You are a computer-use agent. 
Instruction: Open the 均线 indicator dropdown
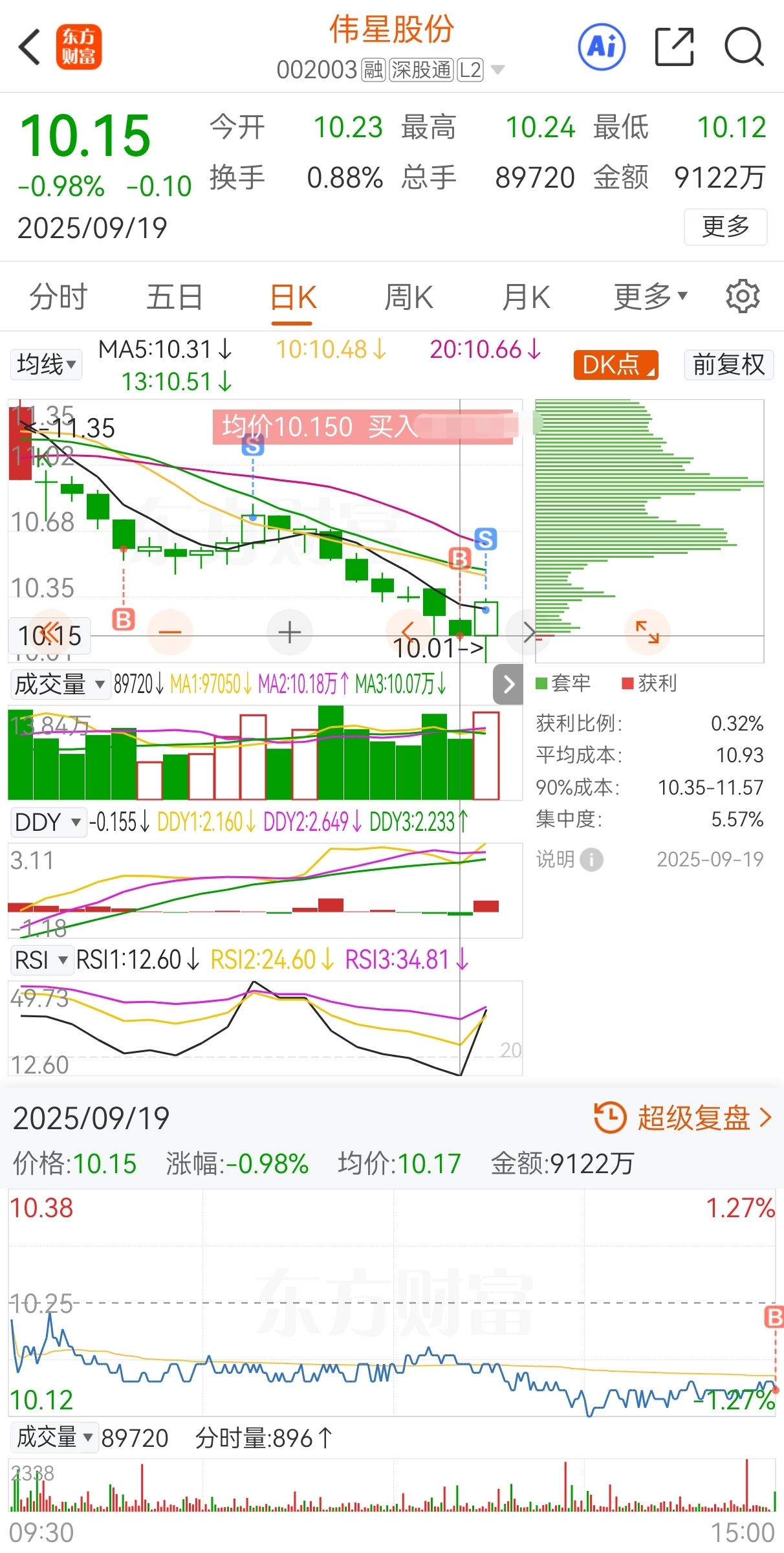click(x=47, y=364)
